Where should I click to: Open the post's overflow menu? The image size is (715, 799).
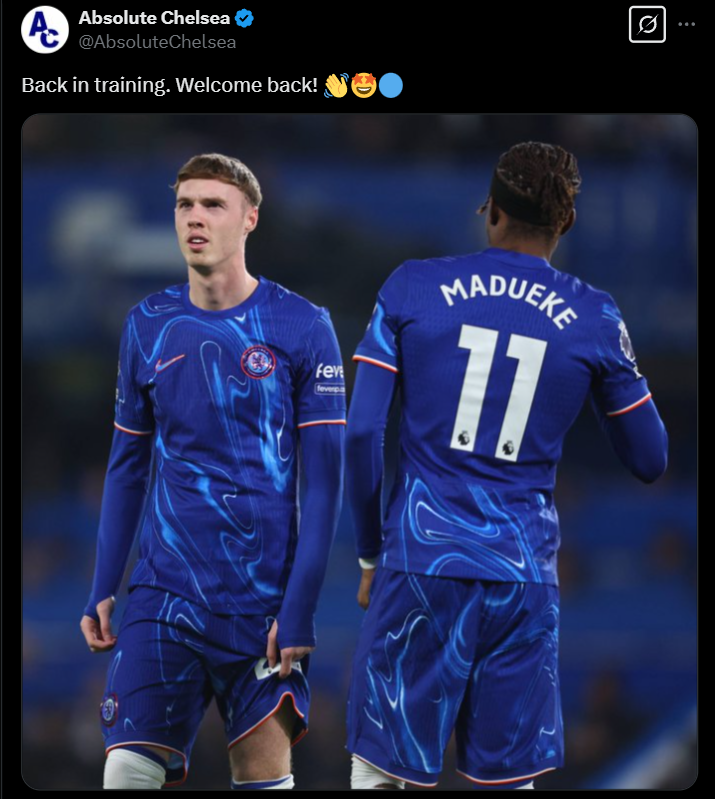[686, 24]
